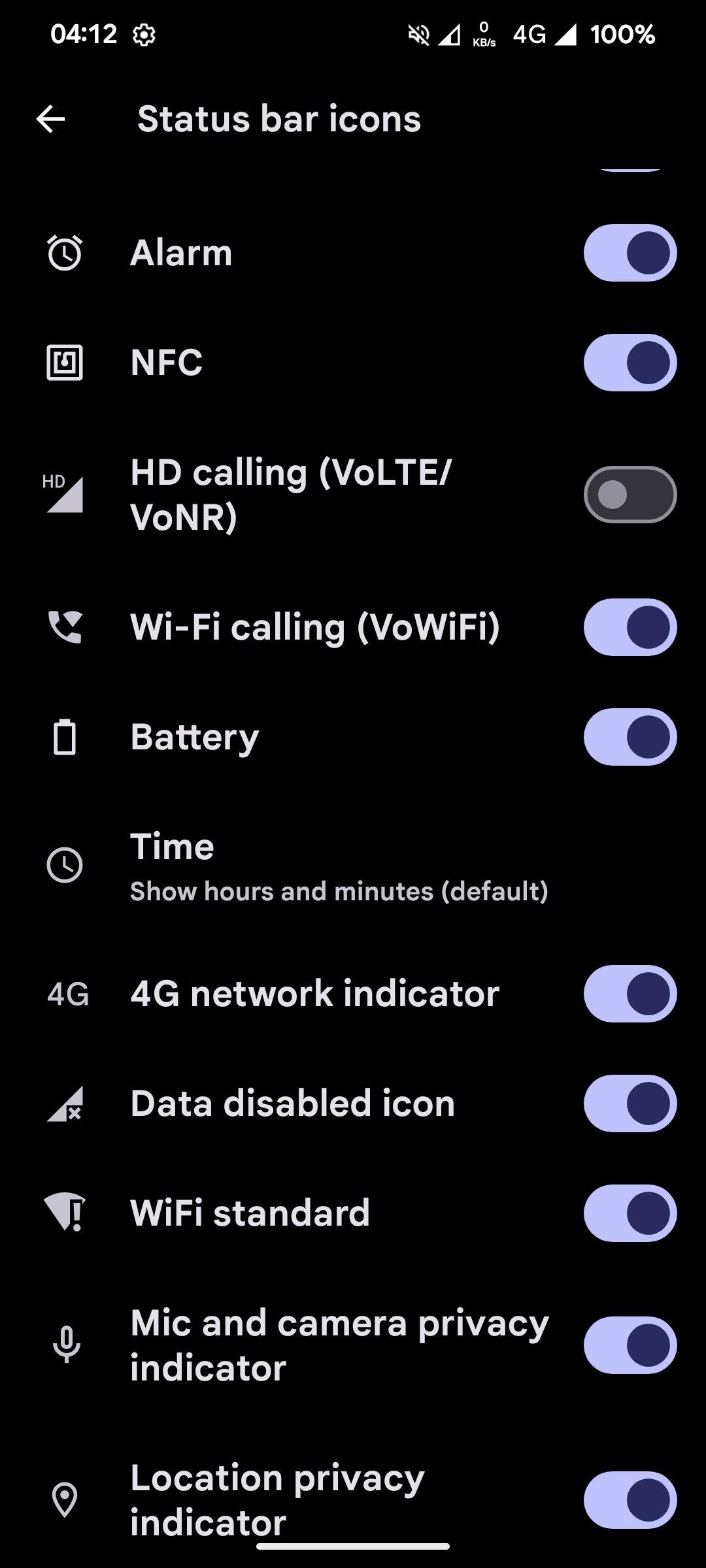Go back from Status bar icons
Screen dimensions: 706x1568
[x=50, y=119]
